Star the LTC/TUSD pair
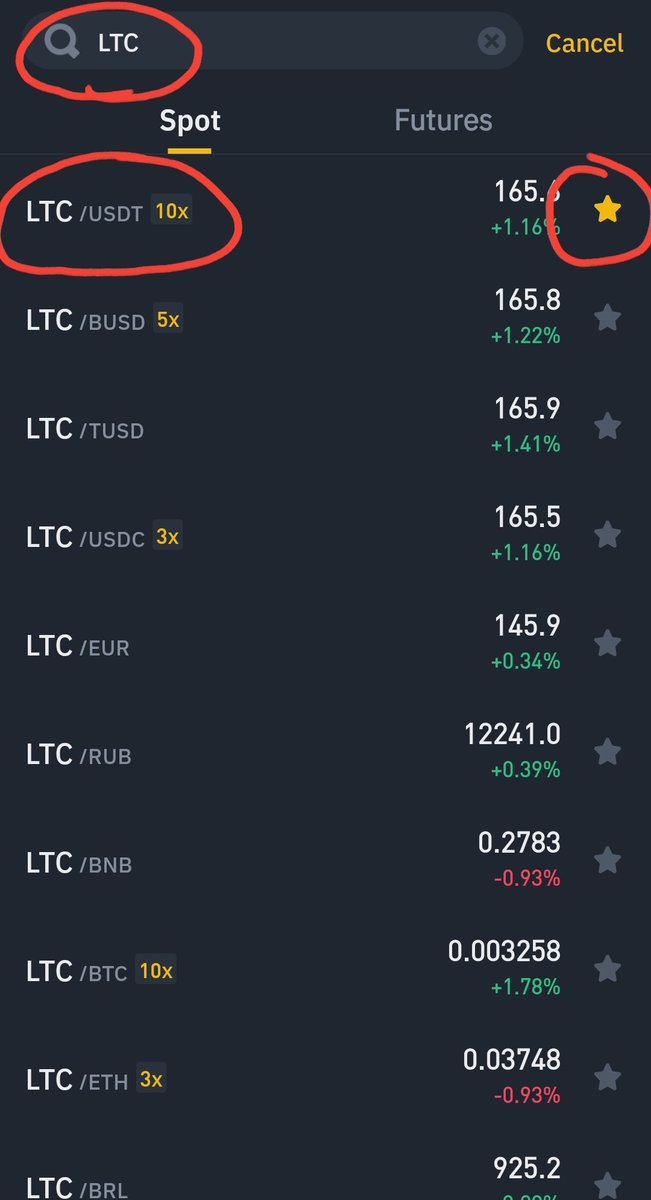 click(x=607, y=427)
